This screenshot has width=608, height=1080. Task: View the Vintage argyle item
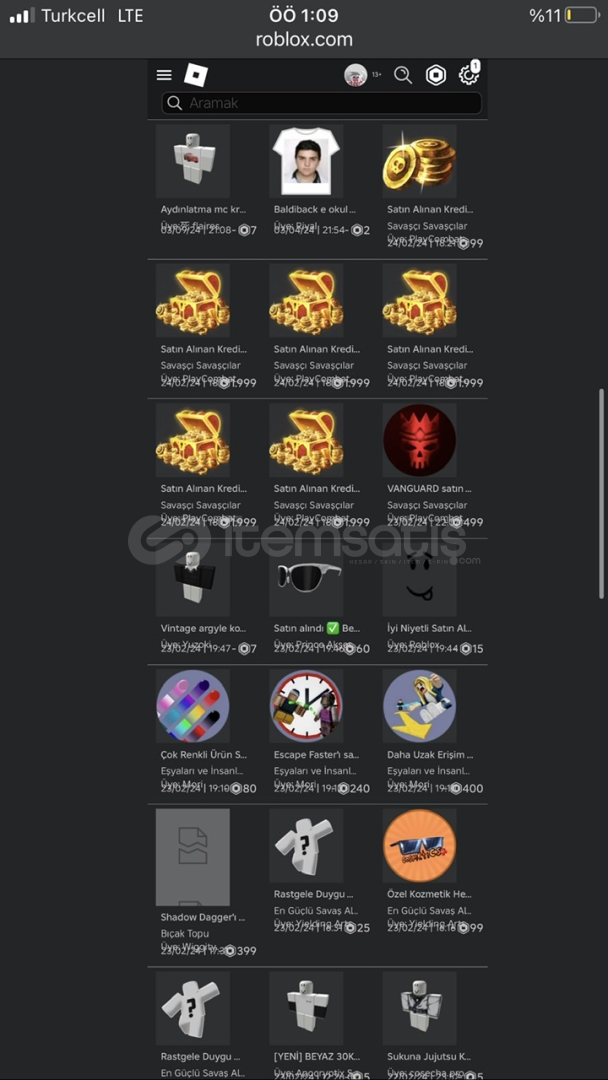pos(193,581)
